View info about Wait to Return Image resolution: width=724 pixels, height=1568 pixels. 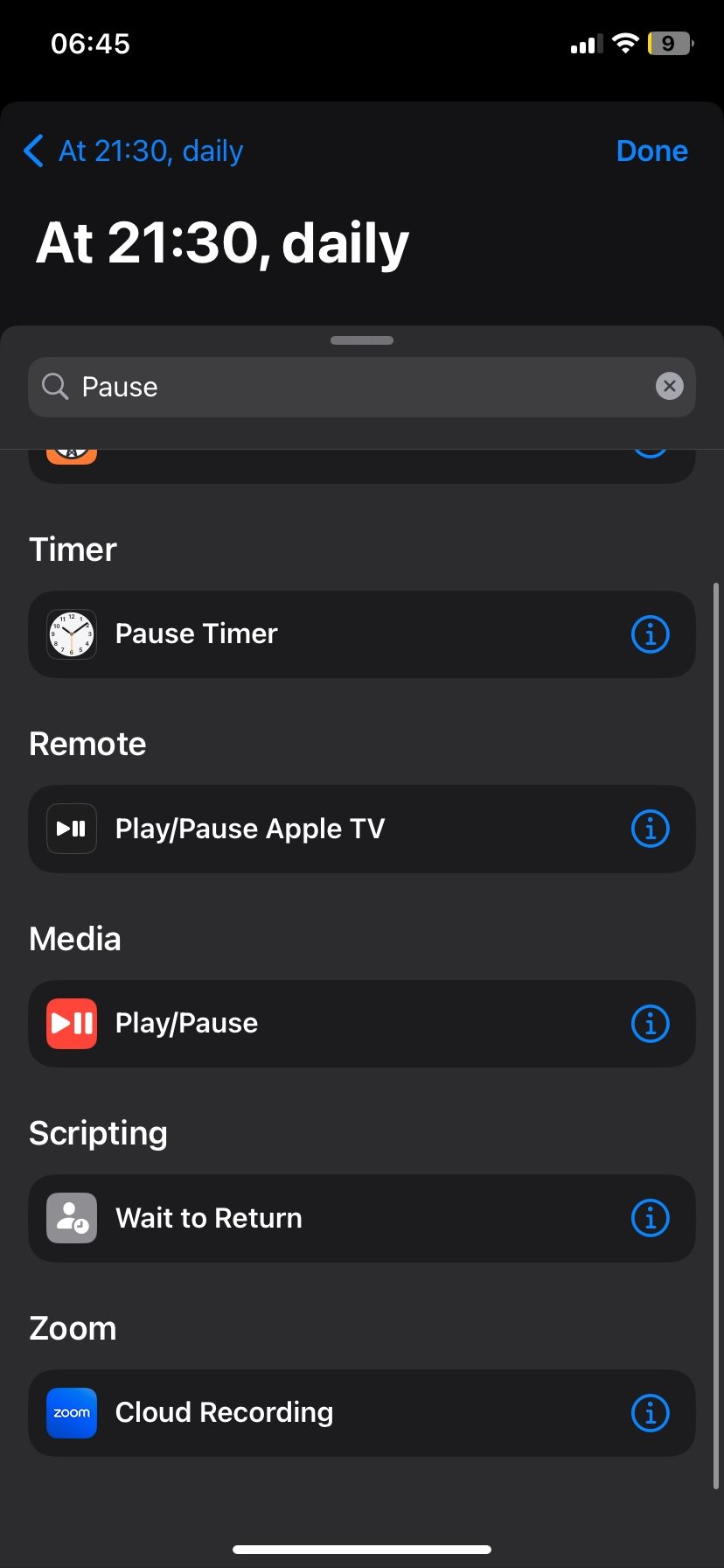[650, 1217]
